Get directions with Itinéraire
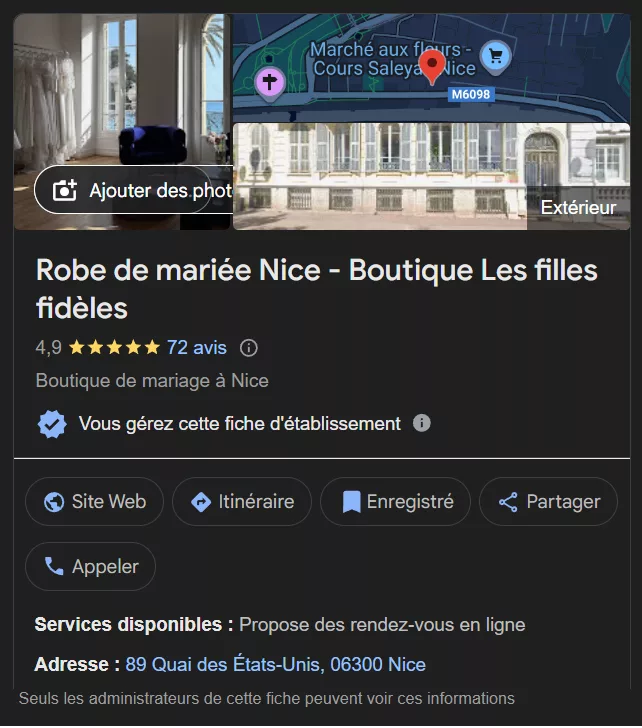 coord(242,502)
